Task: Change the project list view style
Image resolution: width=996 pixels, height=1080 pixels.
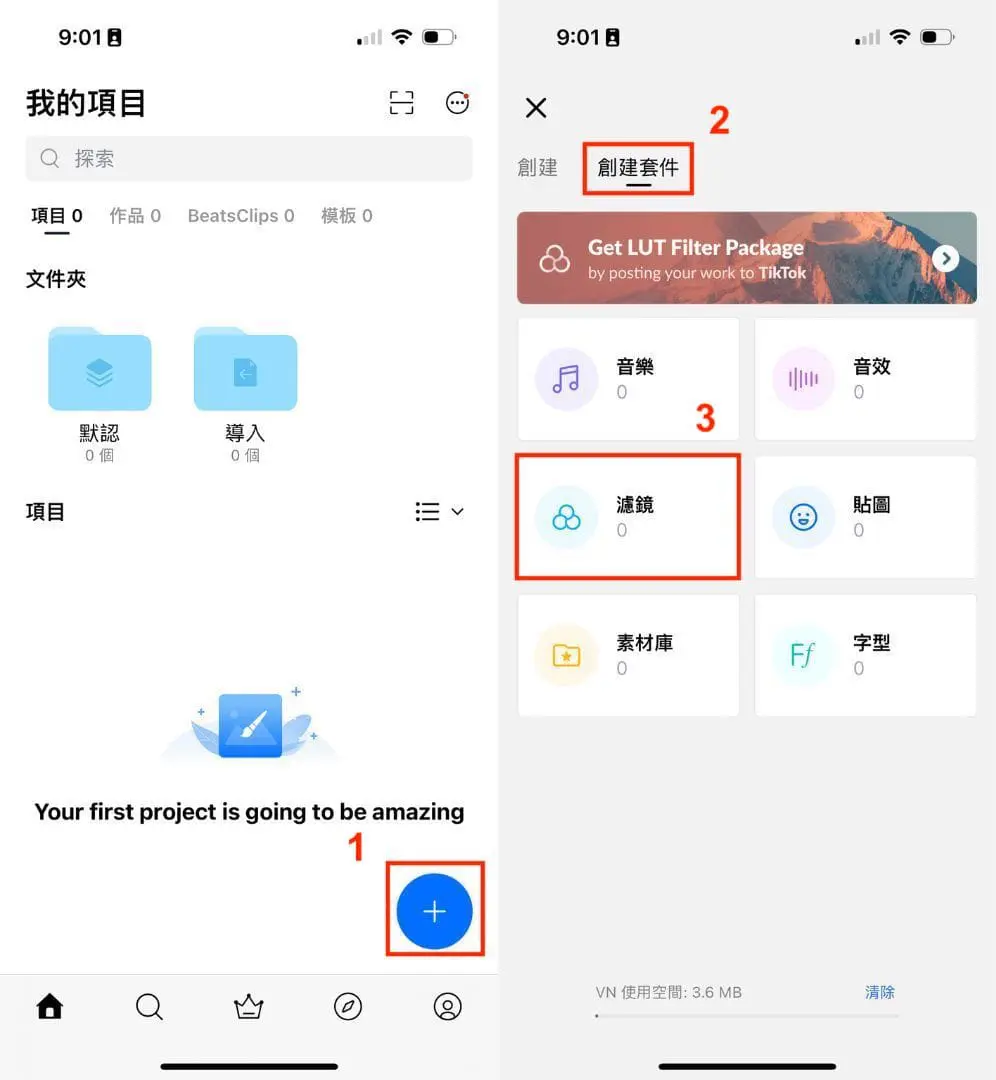Action: click(x=439, y=512)
